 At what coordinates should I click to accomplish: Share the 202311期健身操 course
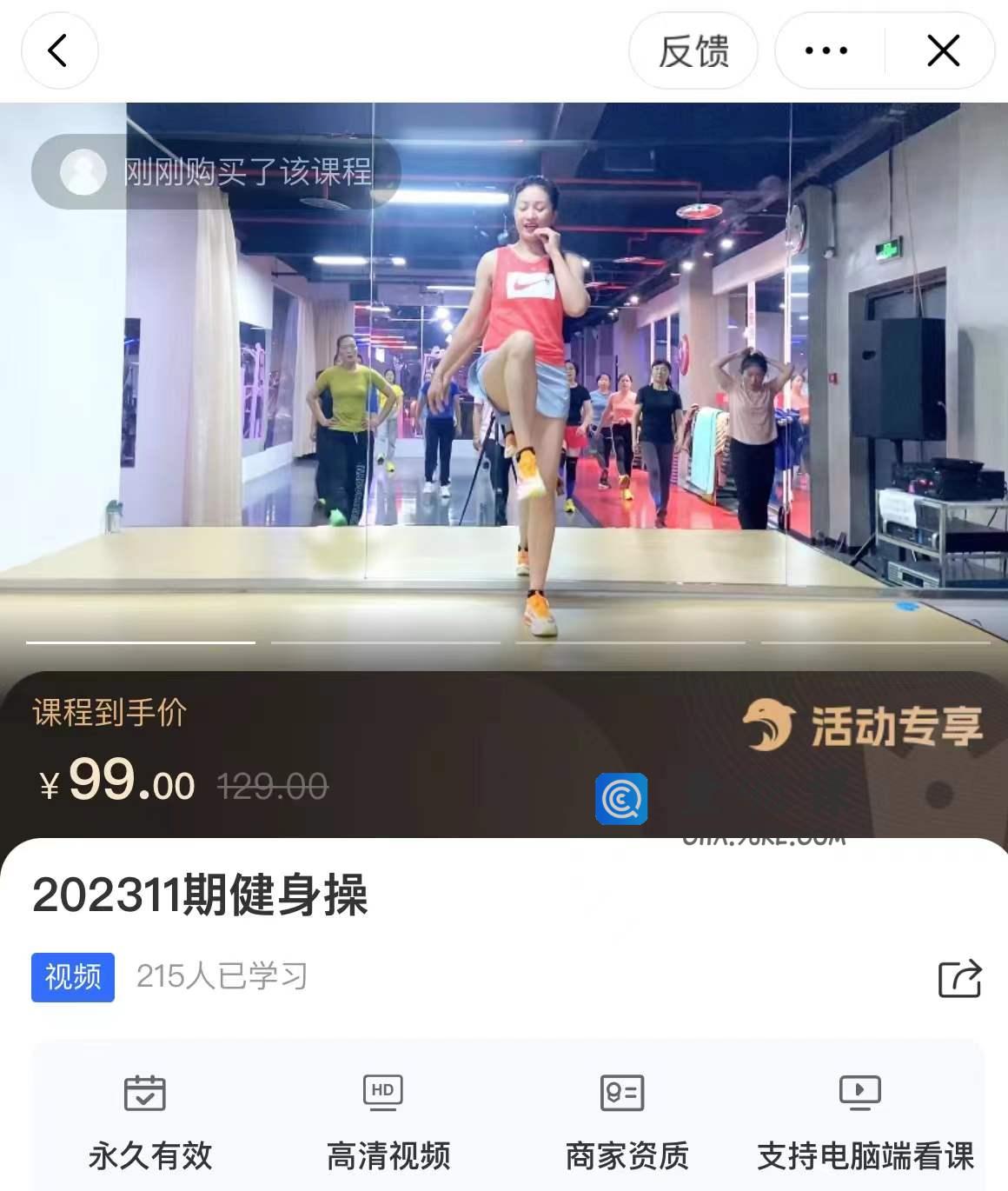959,978
